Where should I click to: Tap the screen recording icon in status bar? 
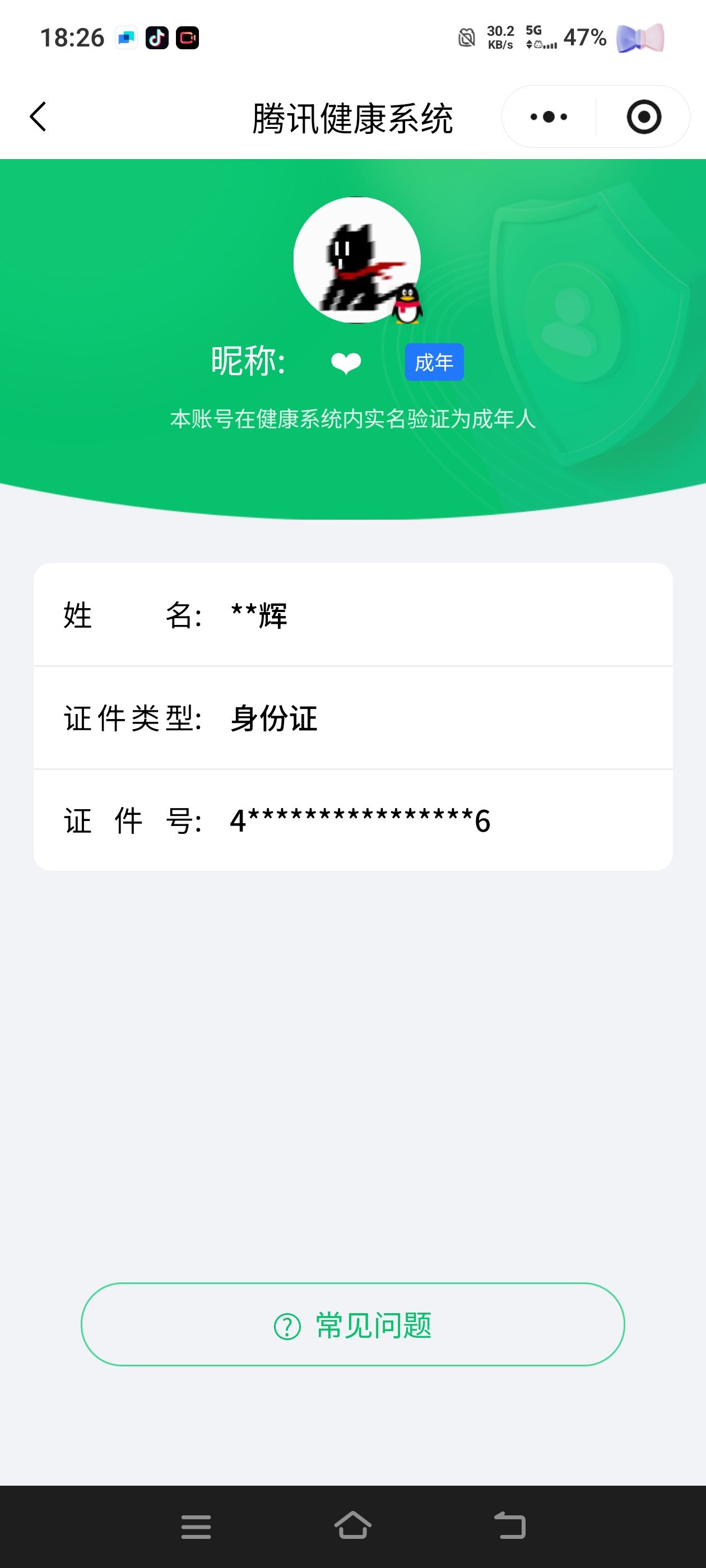click(x=187, y=38)
